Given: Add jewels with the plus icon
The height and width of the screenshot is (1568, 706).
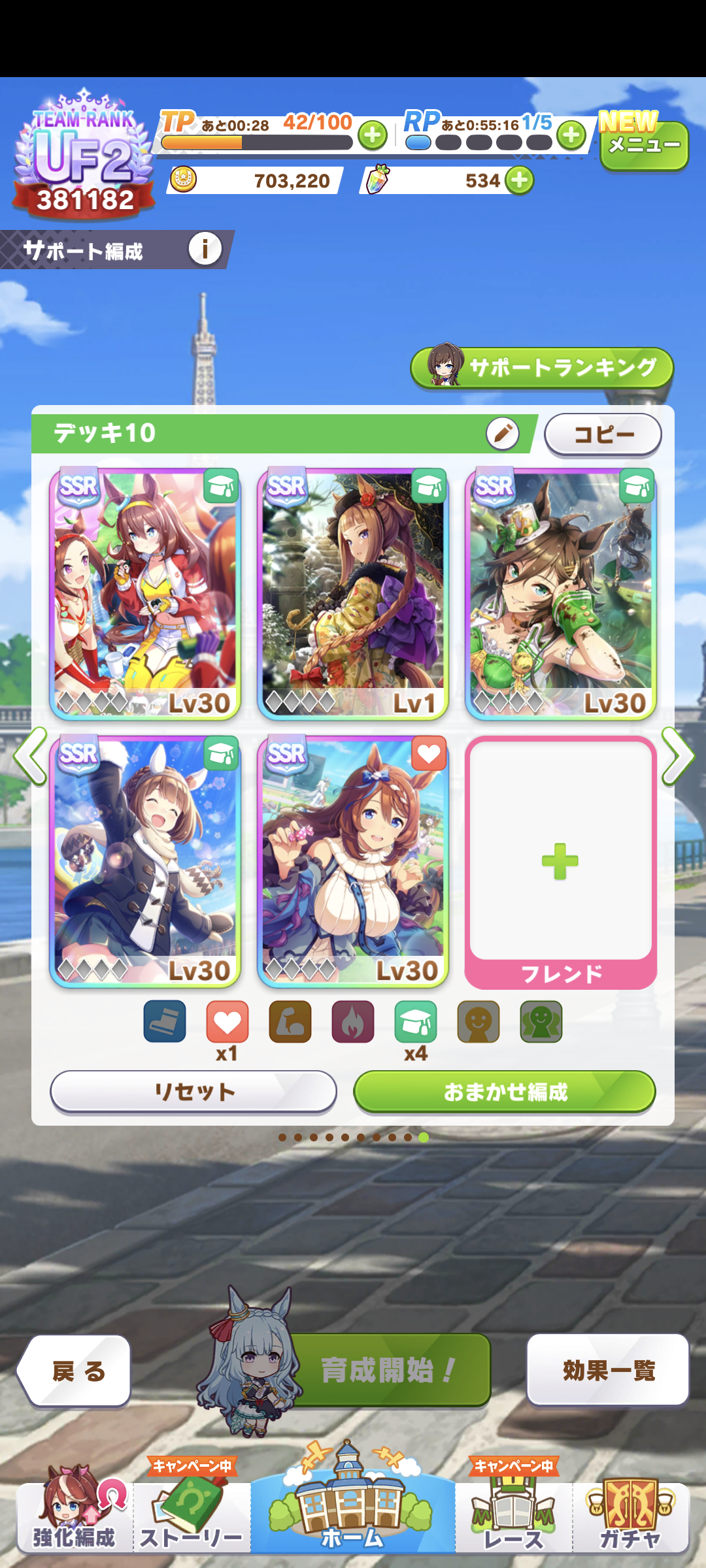Looking at the screenshot, I should point(520,180).
